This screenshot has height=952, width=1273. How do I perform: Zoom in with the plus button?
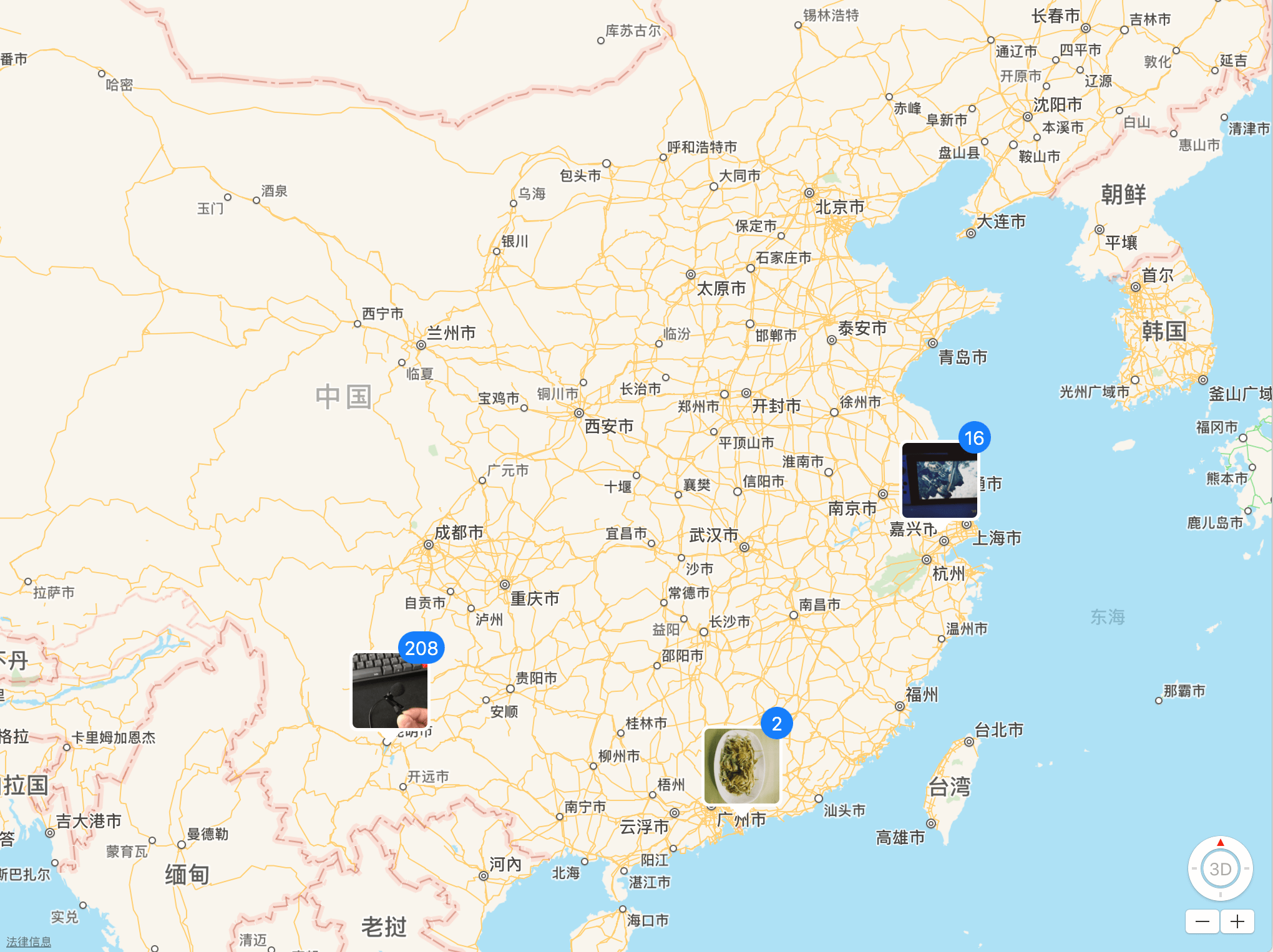[1237, 921]
